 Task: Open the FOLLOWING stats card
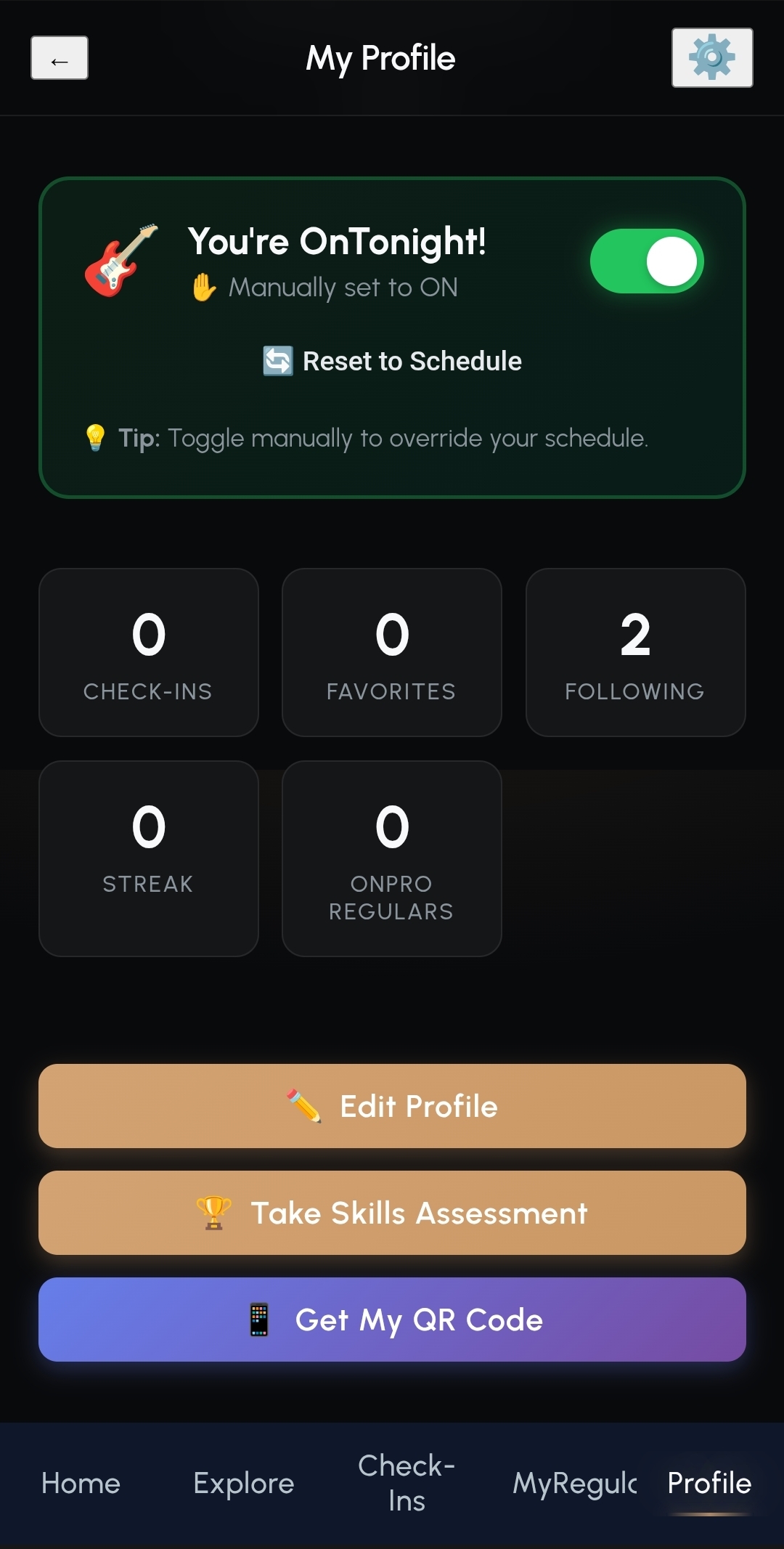[x=635, y=652]
